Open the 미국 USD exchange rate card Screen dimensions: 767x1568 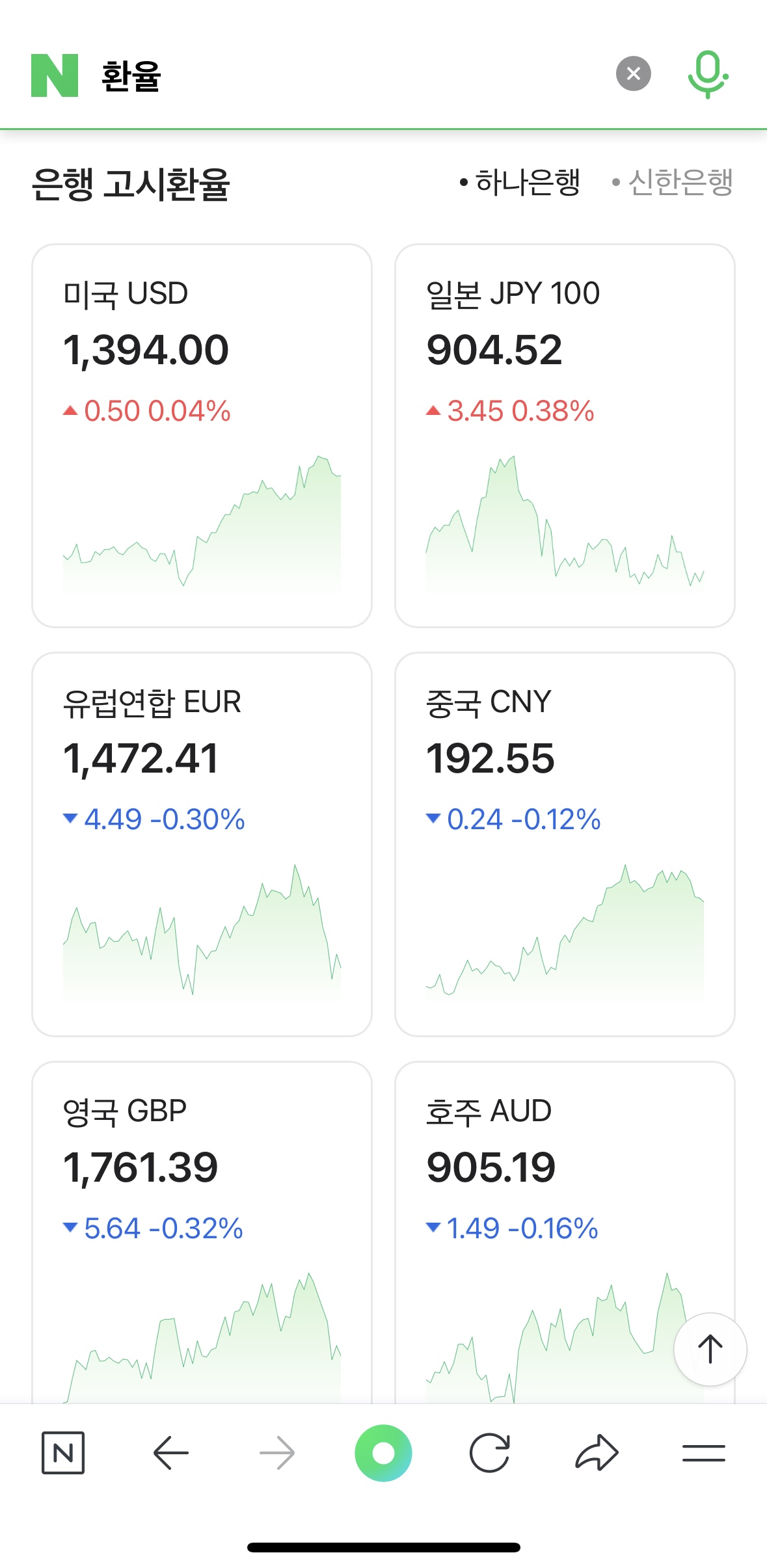[x=202, y=435]
